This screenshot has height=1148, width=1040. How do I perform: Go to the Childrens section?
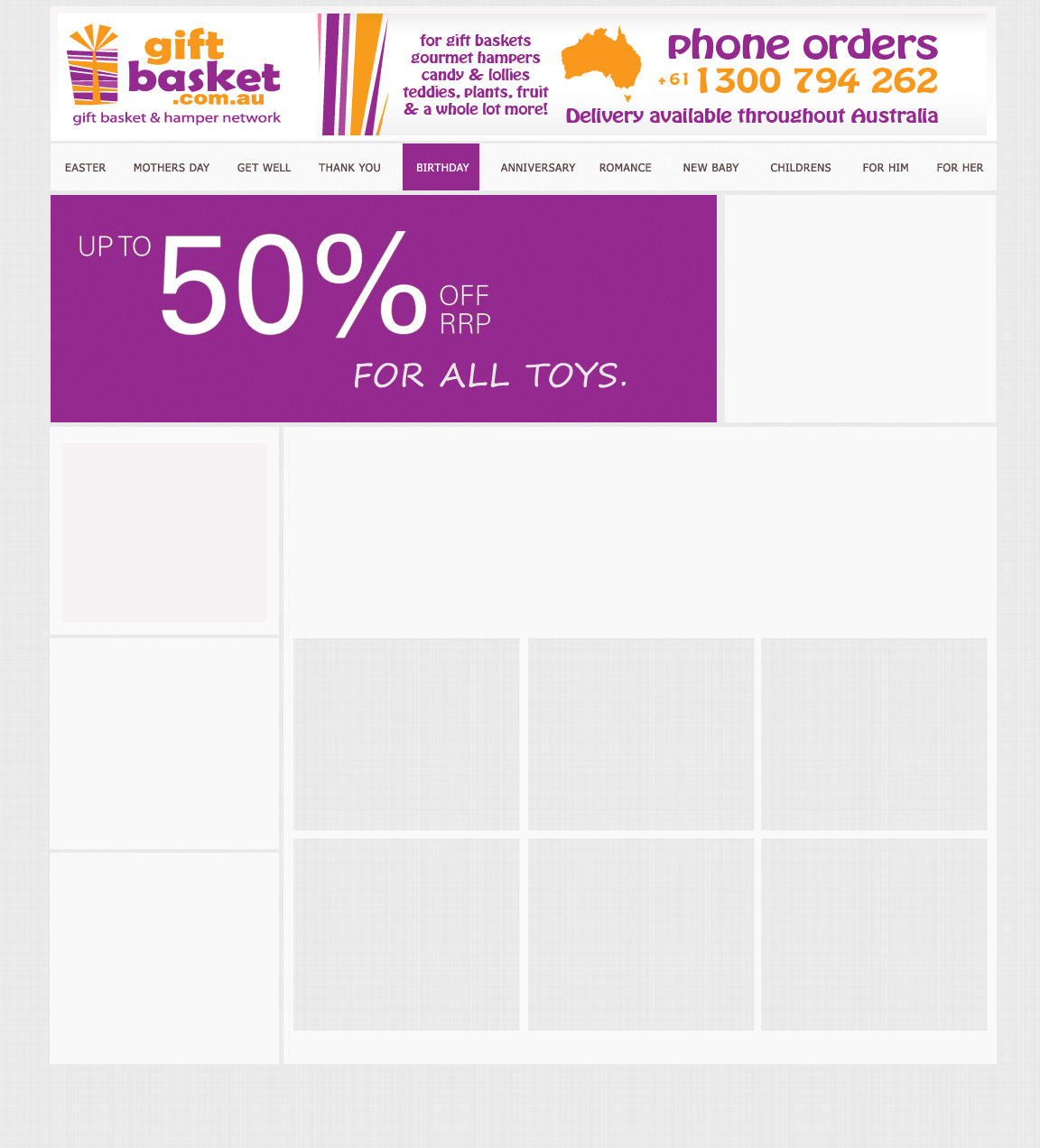click(x=800, y=167)
